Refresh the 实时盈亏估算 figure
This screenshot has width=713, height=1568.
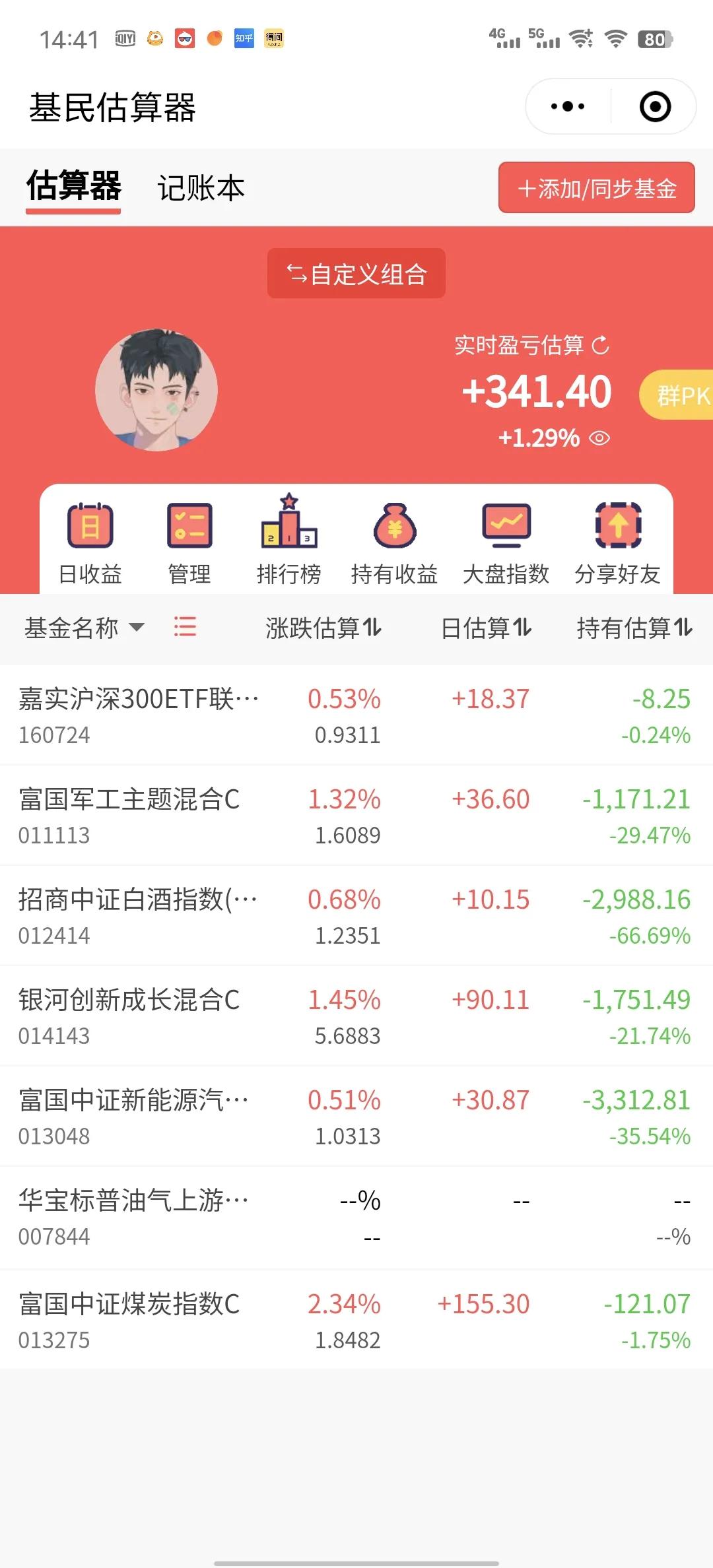tap(601, 345)
